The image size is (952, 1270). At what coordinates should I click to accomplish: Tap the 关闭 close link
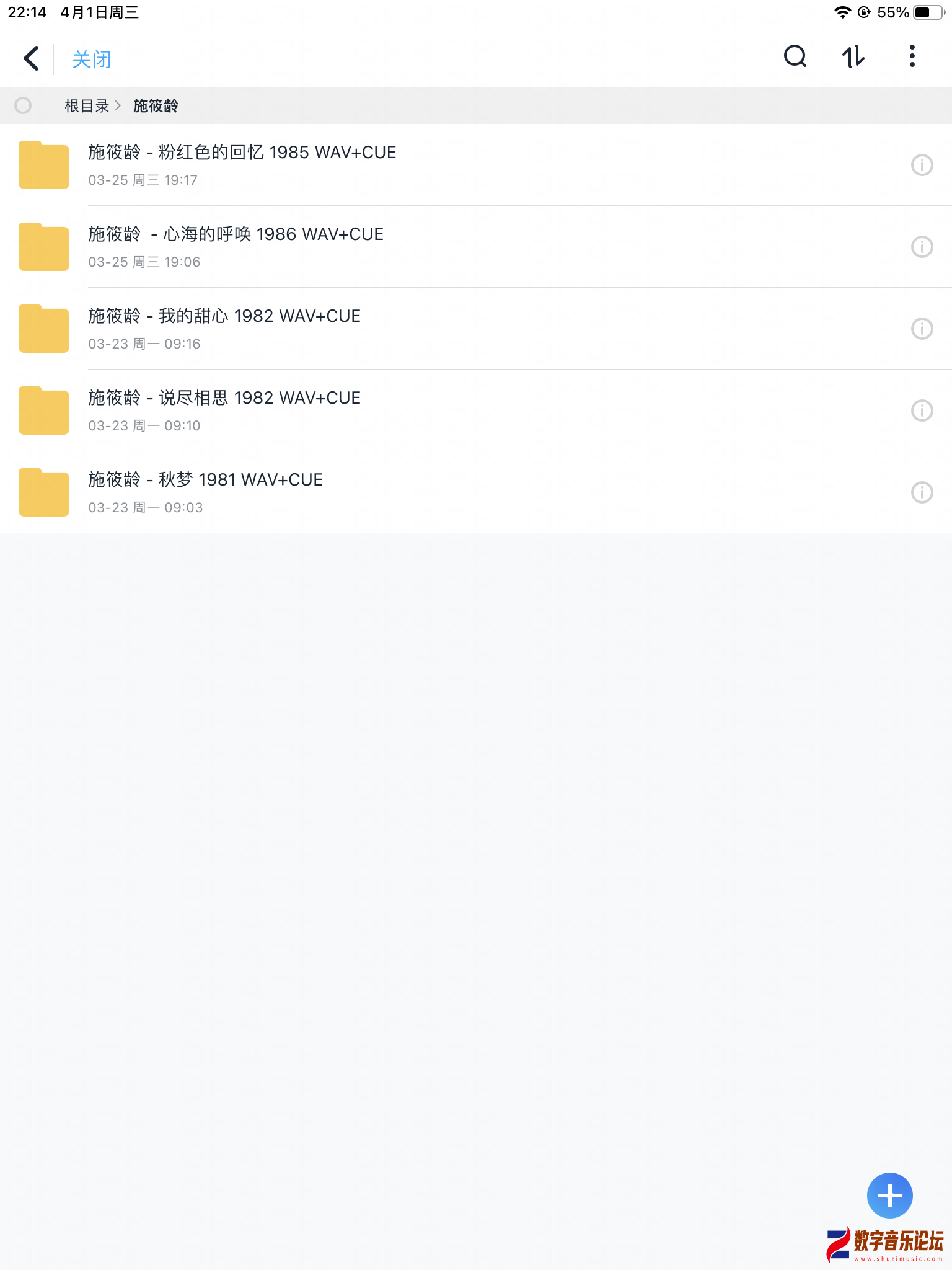coord(91,58)
